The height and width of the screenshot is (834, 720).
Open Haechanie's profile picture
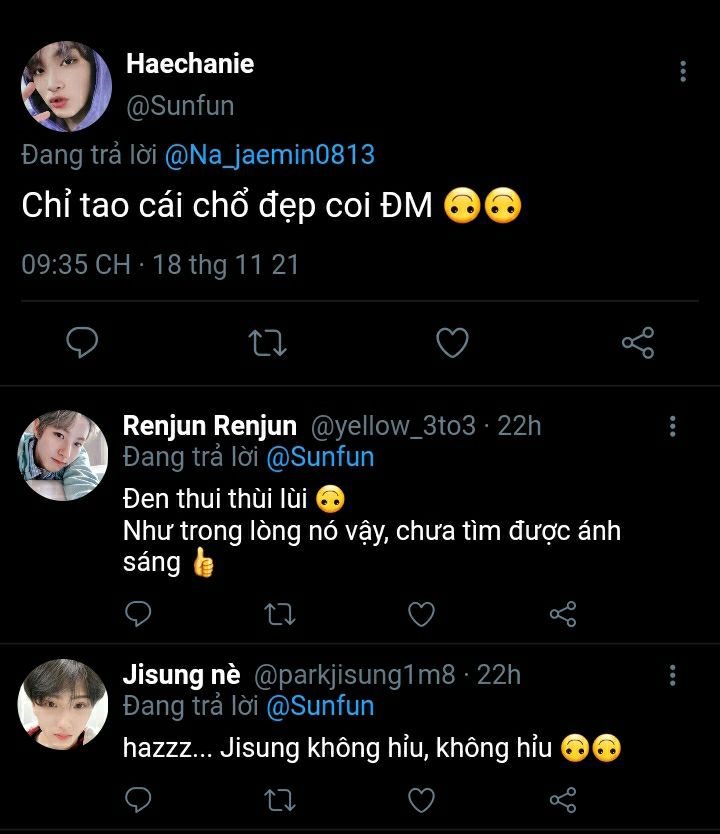pos(65,87)
